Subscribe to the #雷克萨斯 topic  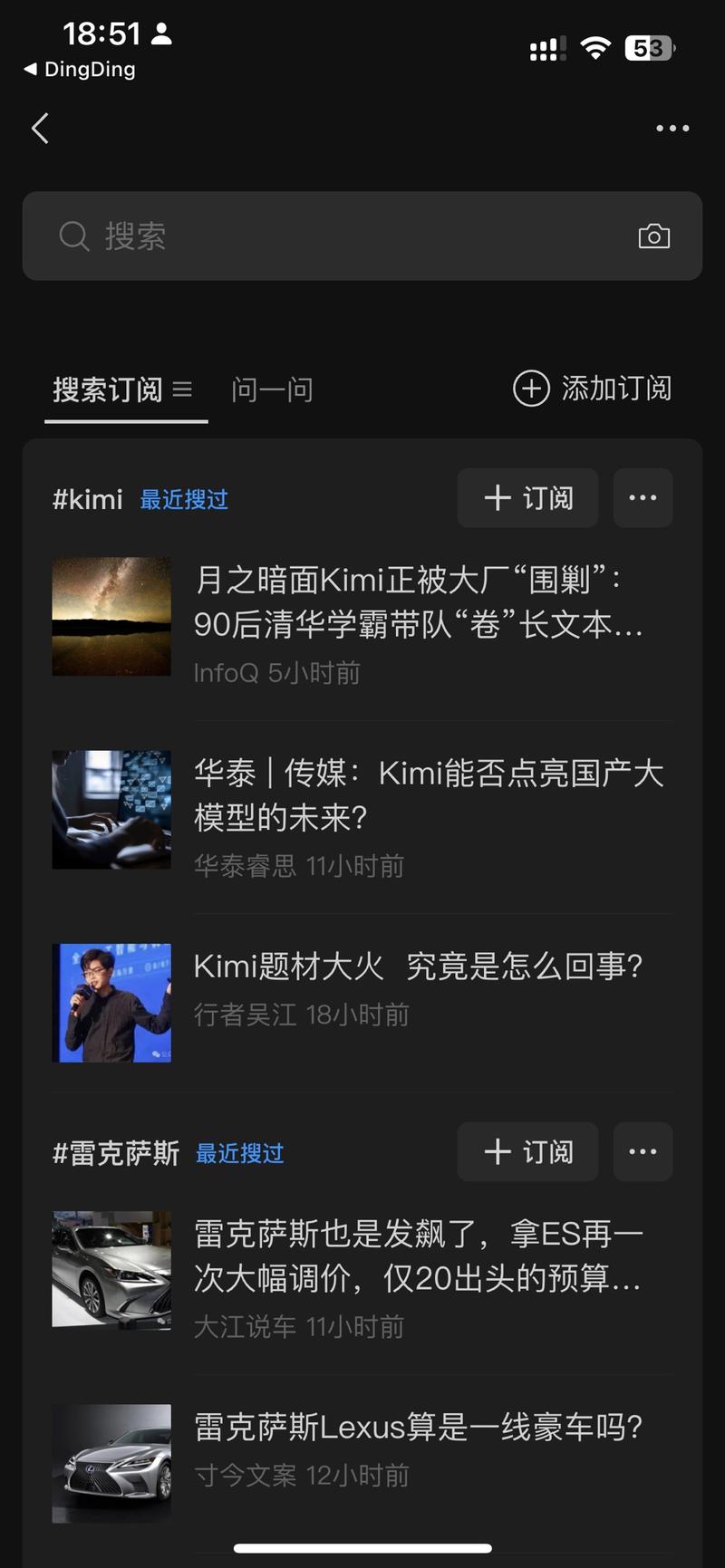point(527,1151)
